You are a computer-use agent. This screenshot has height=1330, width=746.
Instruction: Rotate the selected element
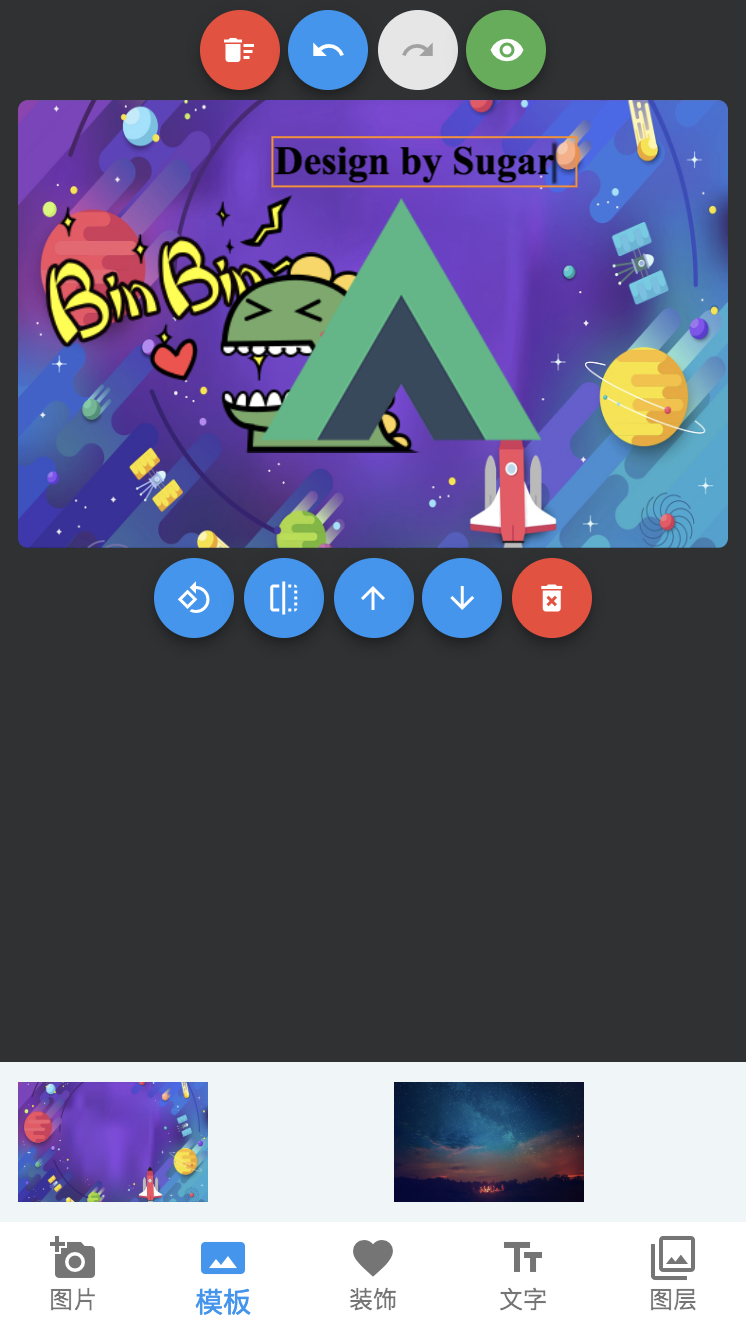194,598
